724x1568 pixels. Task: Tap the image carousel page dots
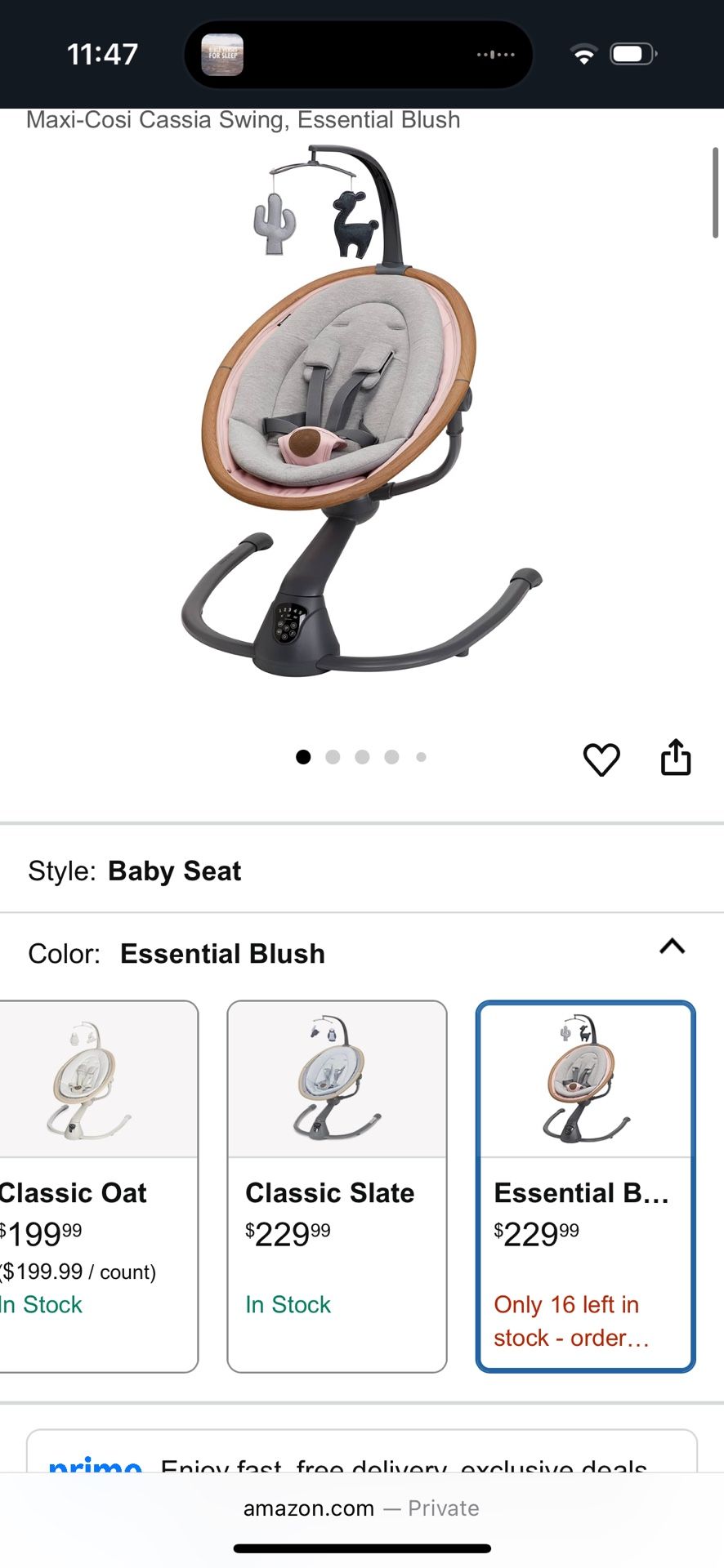[x=361, y=757]
